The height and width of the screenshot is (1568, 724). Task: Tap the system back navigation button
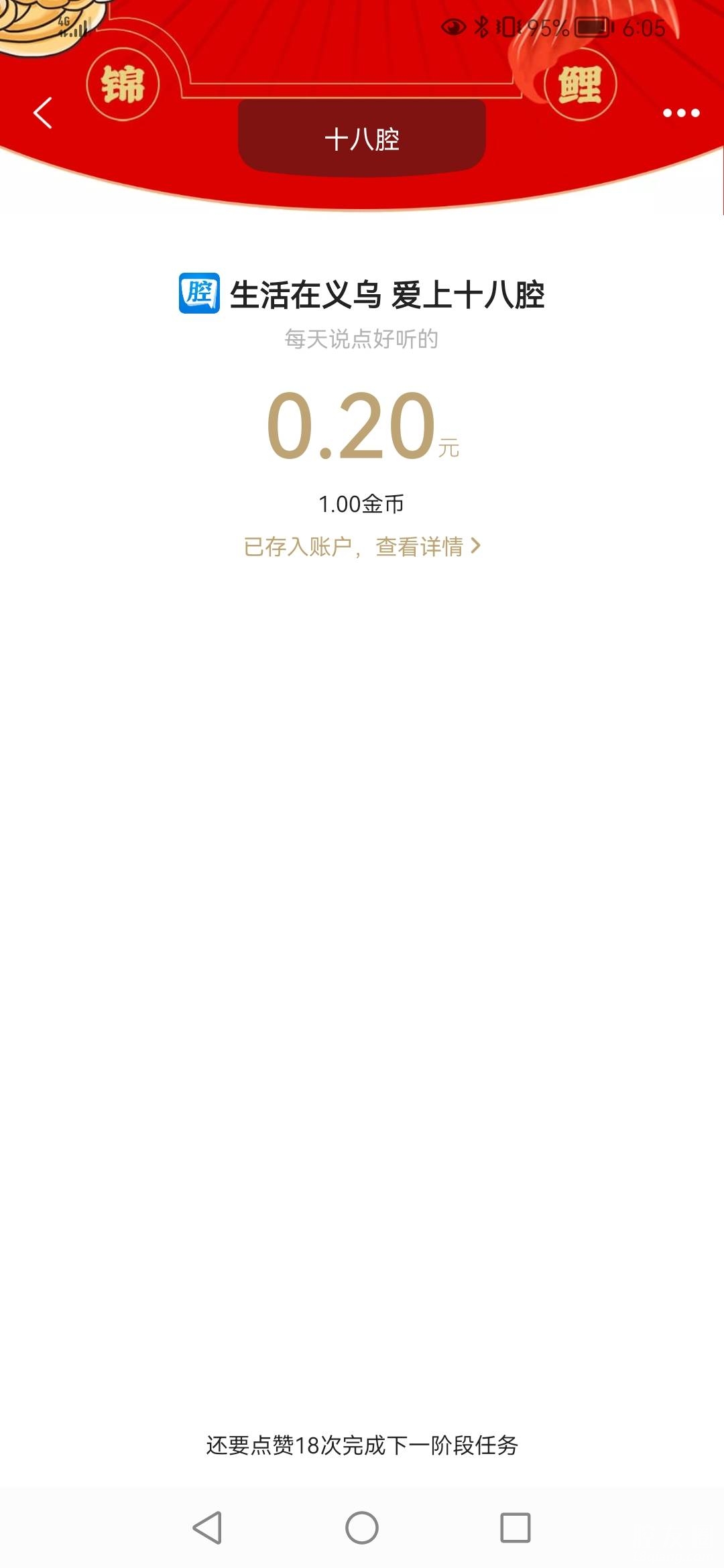(207, 1528)
